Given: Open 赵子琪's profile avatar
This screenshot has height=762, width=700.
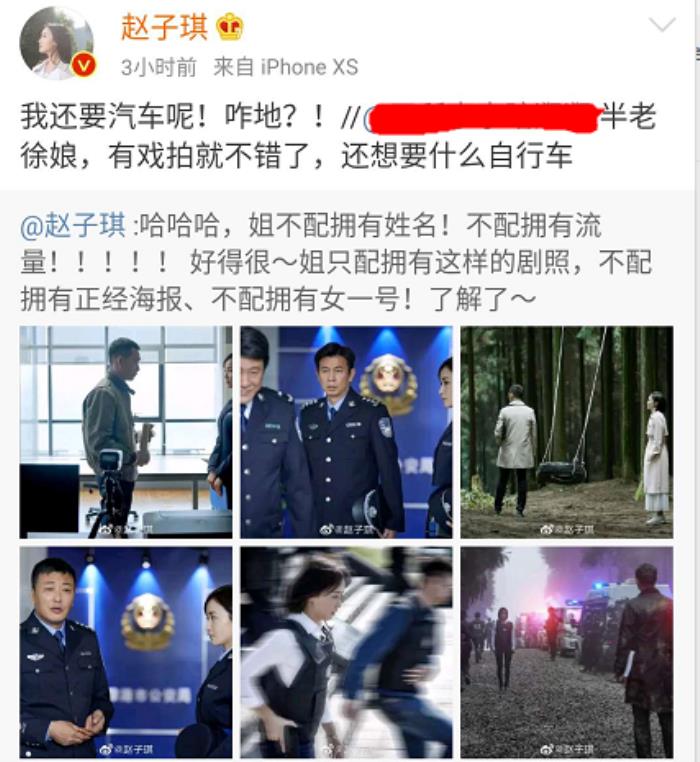Looking at the screenshot, I should [55, 43].
